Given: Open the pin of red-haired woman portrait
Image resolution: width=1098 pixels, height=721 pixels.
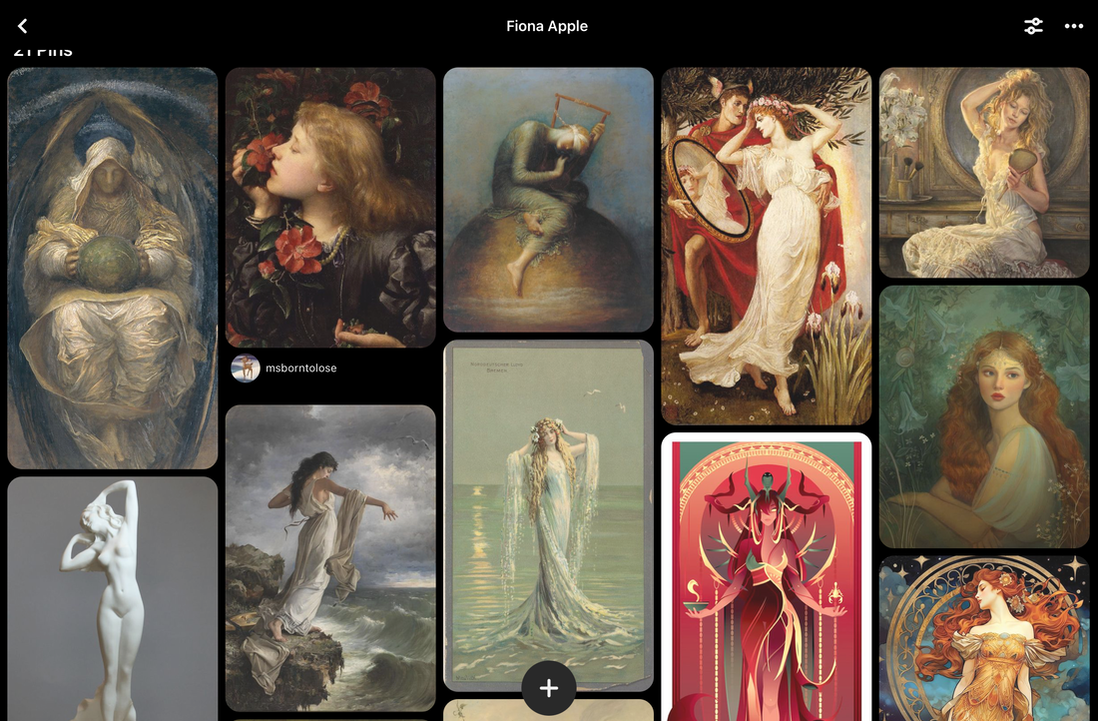Looking at the screenshot, I should [x=984, y=416].
